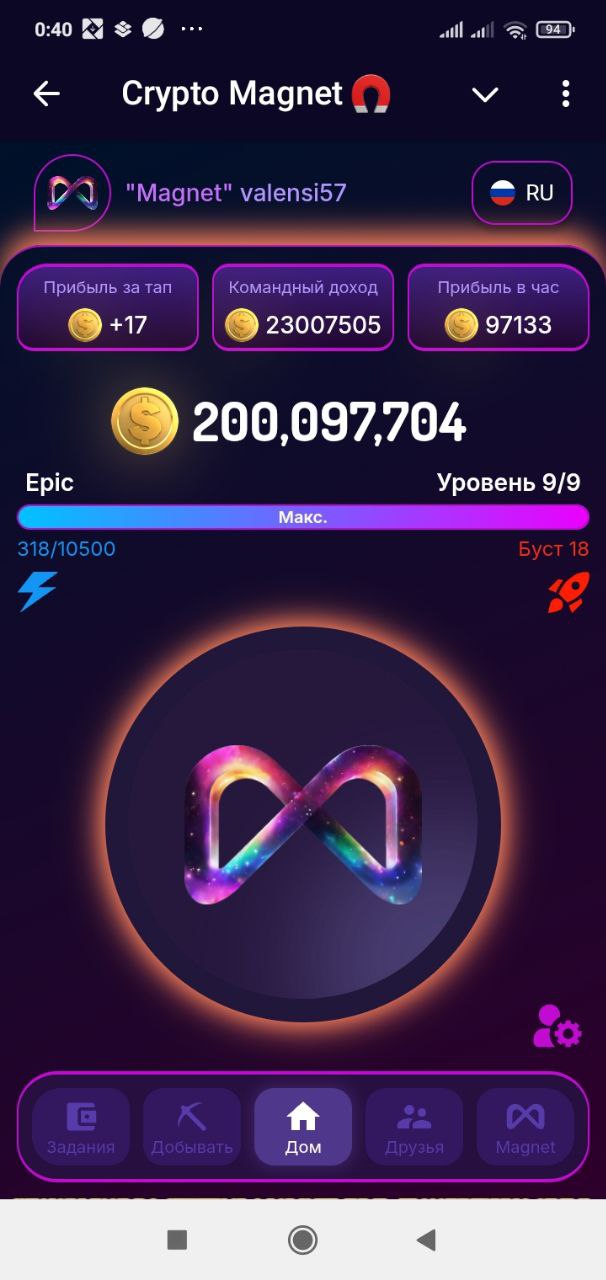Open the red rocket boost icon
The width and height of the screenshot is (606, 1280).
coord(568,592)
